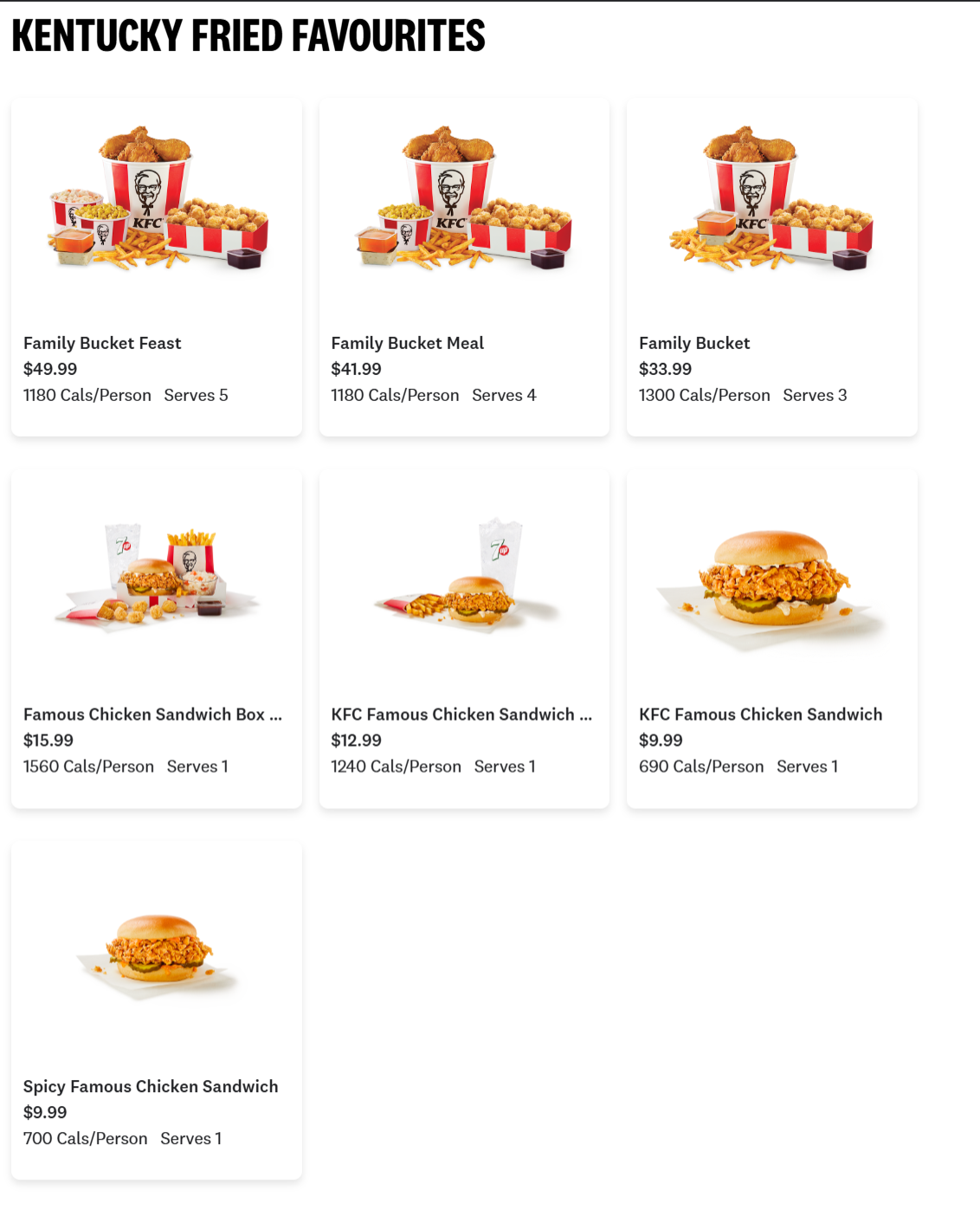Image resolution: width=980 pixels, height=1216 pixels.
Task: Click the Family Bucket Feast product image
Action: (156, 199)
